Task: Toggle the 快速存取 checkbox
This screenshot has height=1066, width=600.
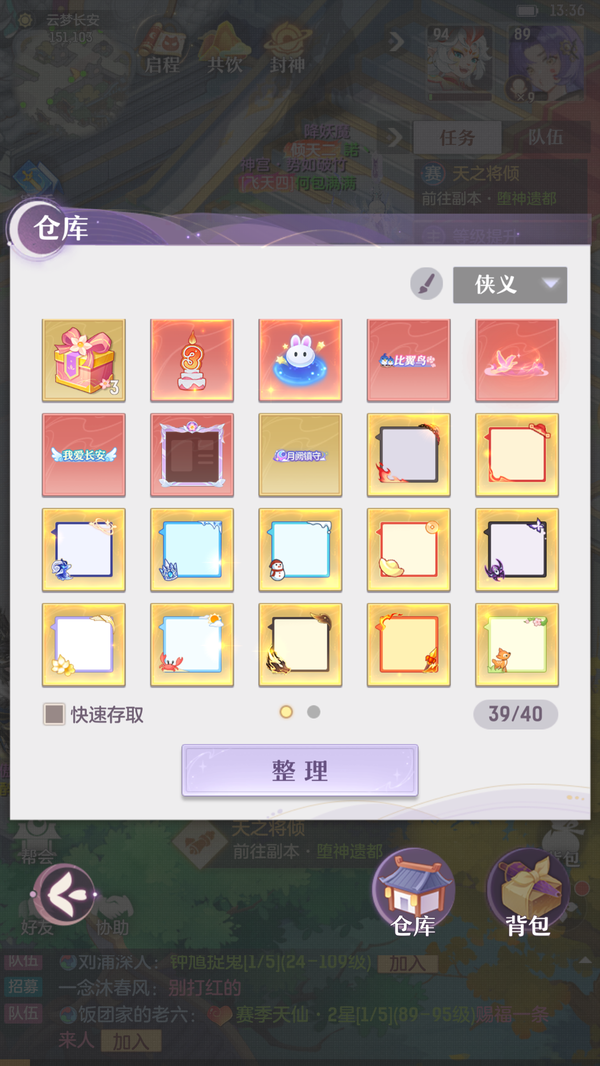Action: (x=54, y=715)
